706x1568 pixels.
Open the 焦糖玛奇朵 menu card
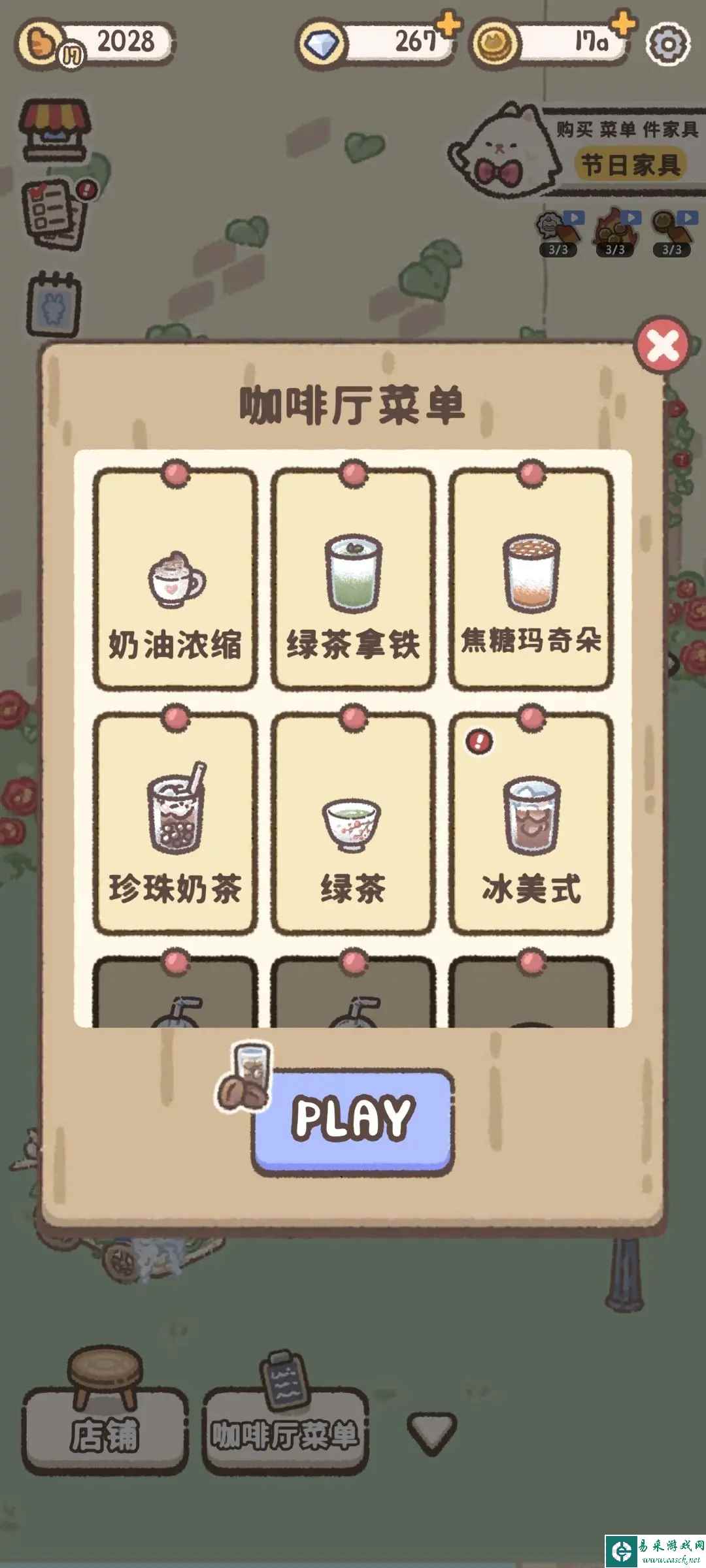pyautogui.click(x=531, y=579)
